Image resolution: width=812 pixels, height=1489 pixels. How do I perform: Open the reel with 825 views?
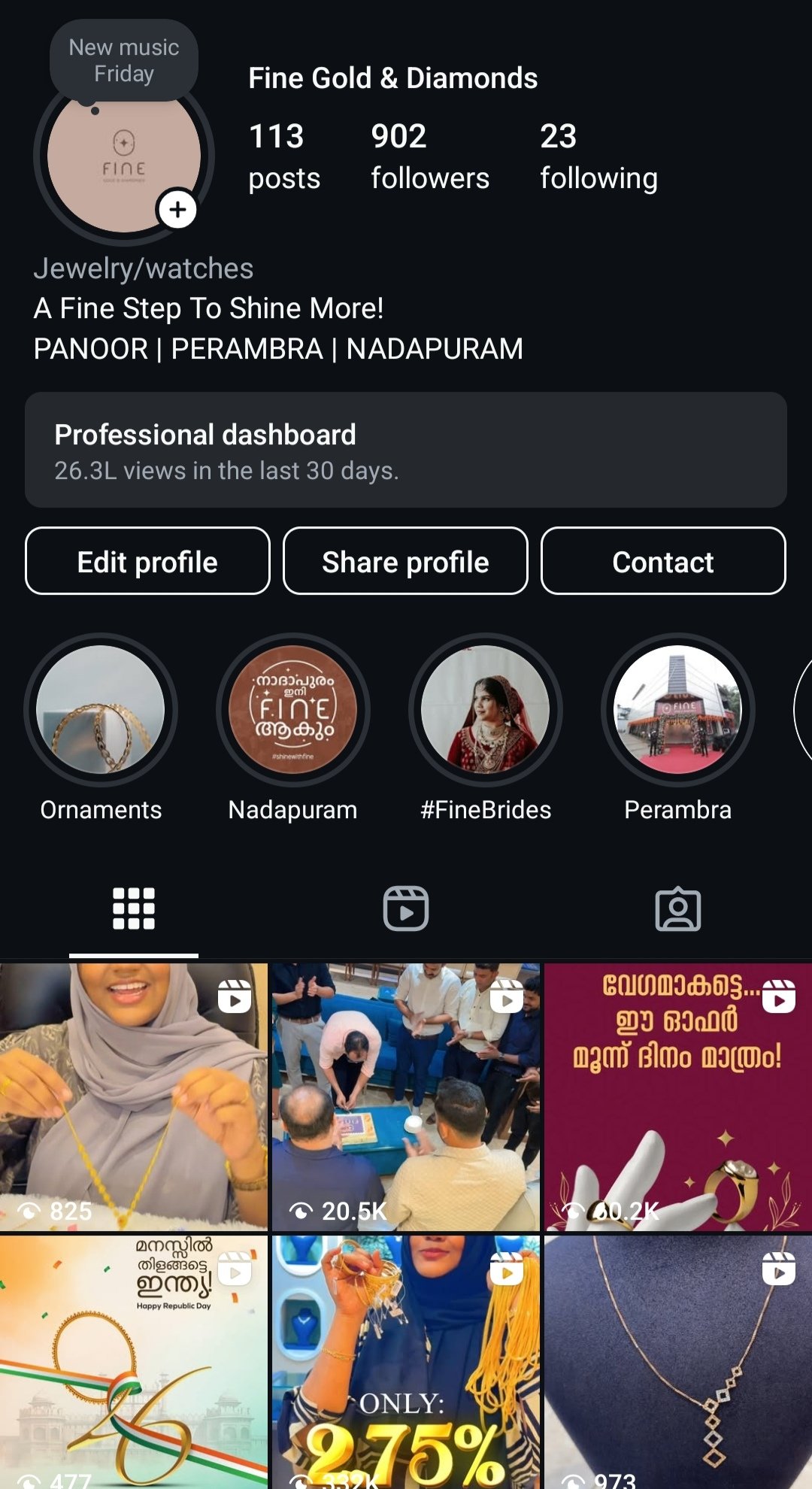134,1096
